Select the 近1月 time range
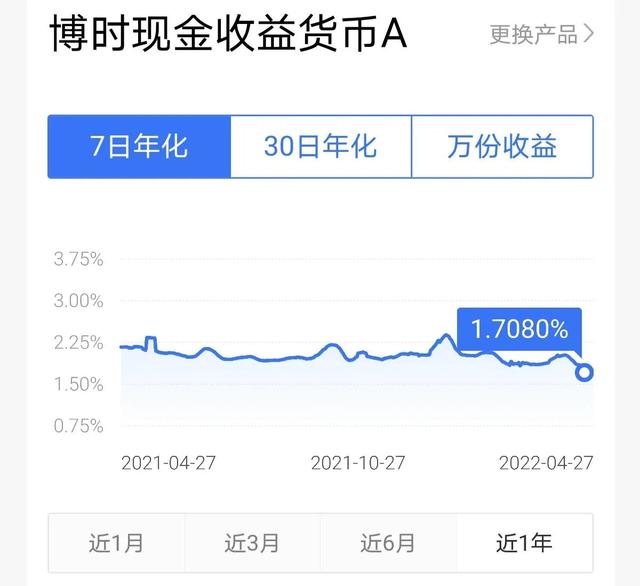Image resolution: width=640 pixels, height=586 pixels. pyautogui.click(x=116, y=543)
